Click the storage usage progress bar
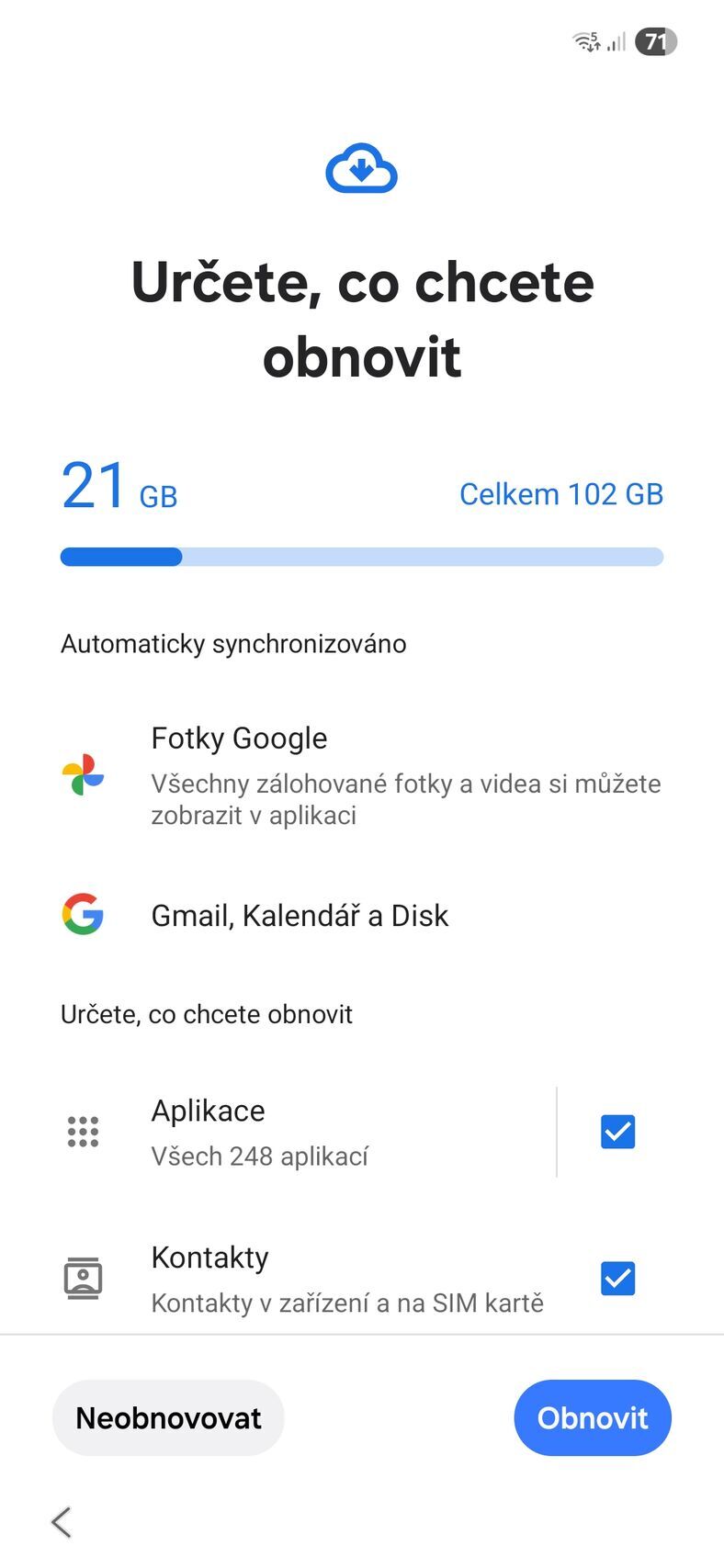Viewport: 724px width, 1568px height. pyautogui.click(x=362, y=557)
